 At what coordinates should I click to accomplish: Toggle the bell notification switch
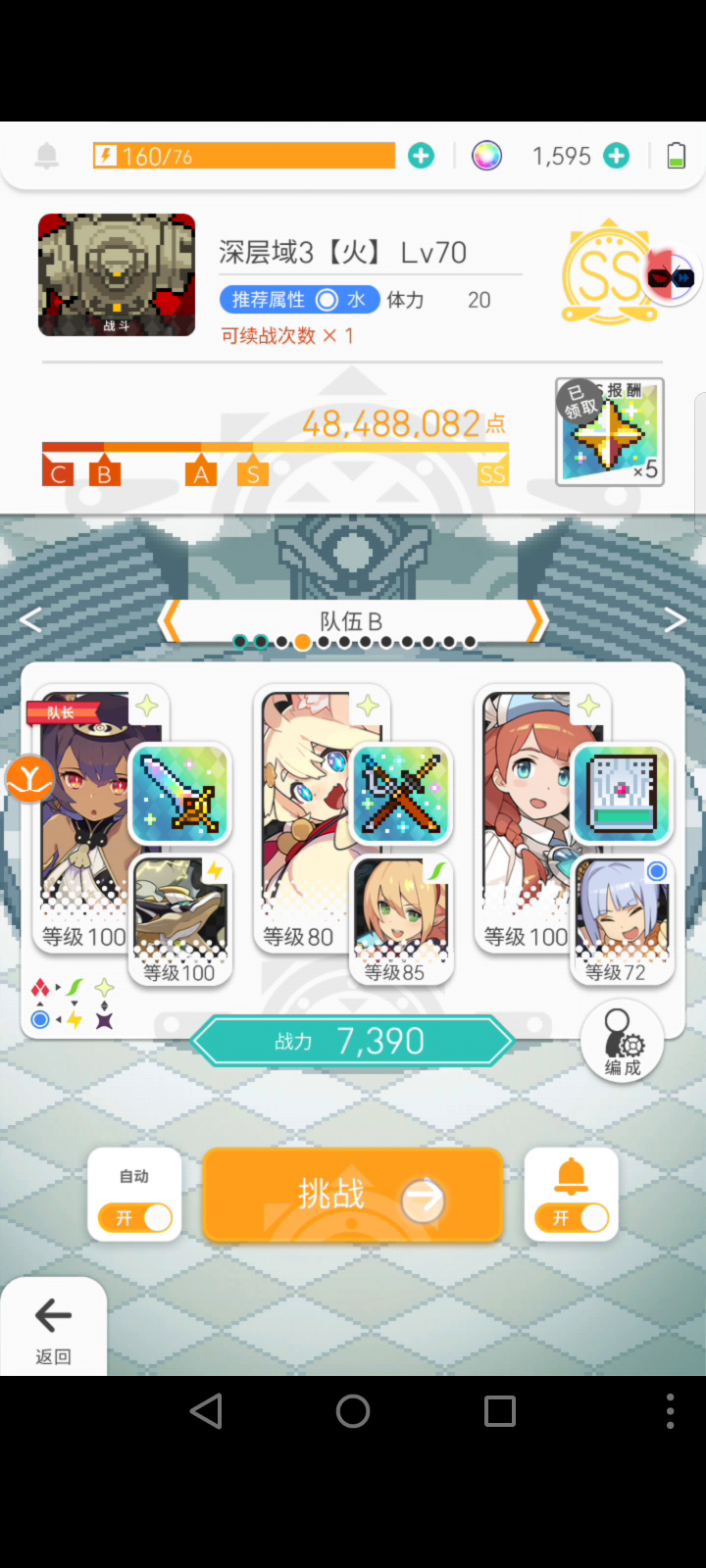tap(572, 1217)
